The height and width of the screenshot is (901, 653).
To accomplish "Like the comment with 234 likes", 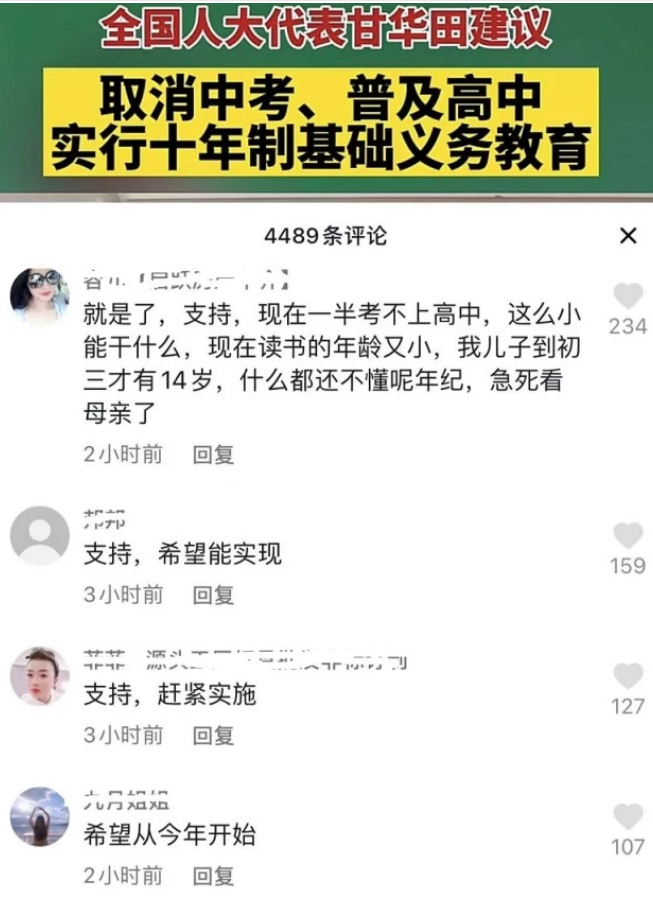I will [628, 296].
